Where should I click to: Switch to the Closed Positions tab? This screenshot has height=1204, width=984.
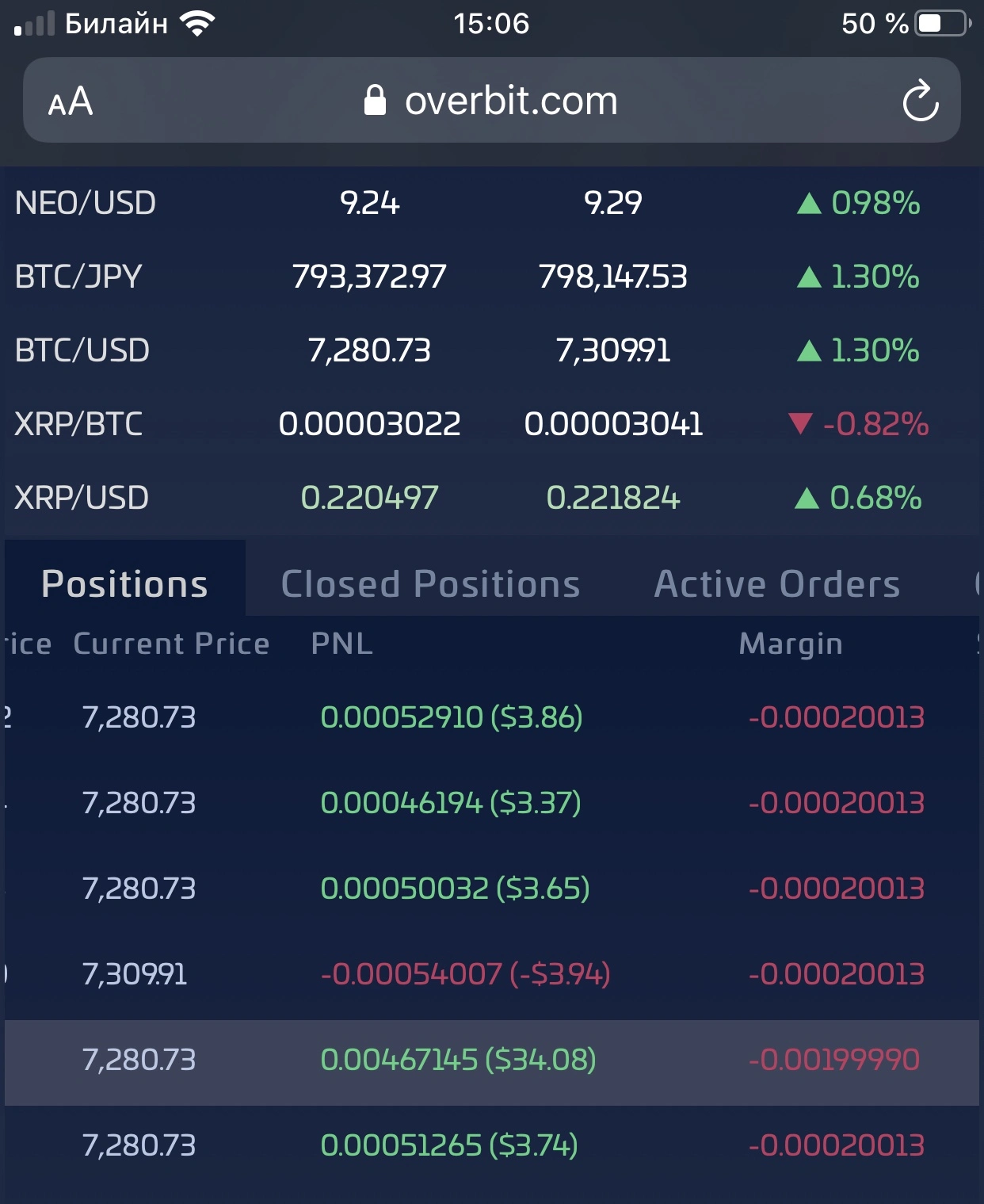[x=431, y=583]
